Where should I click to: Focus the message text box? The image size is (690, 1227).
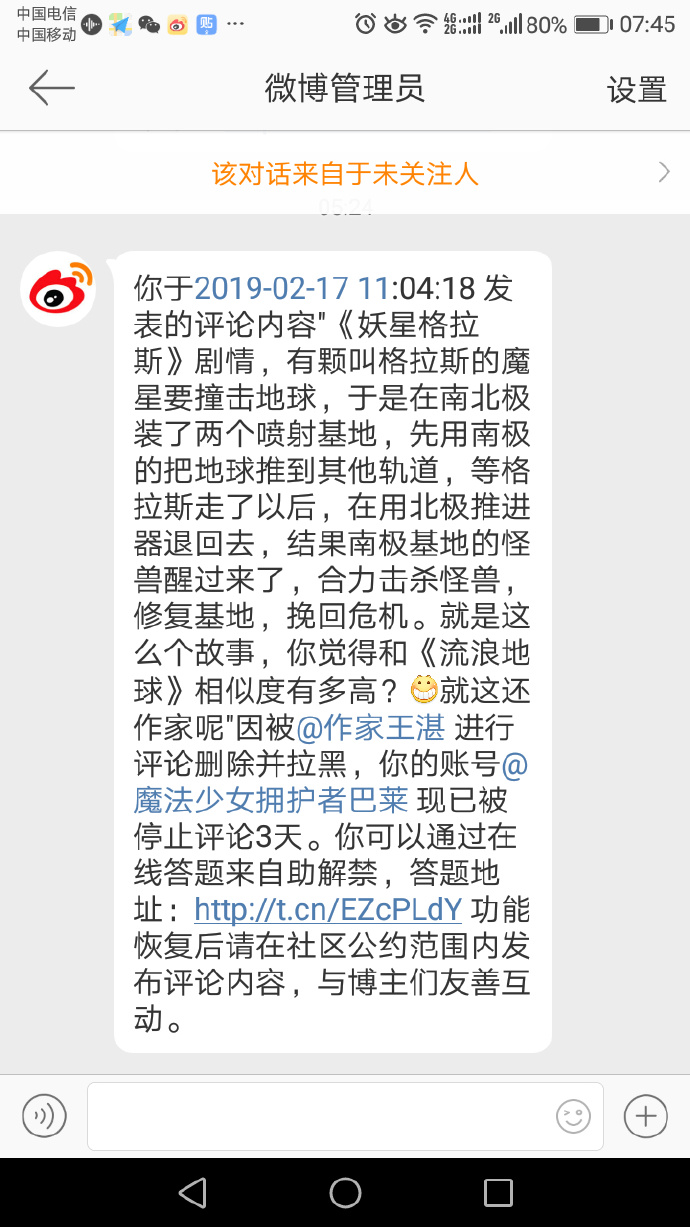pos(320,1115)
